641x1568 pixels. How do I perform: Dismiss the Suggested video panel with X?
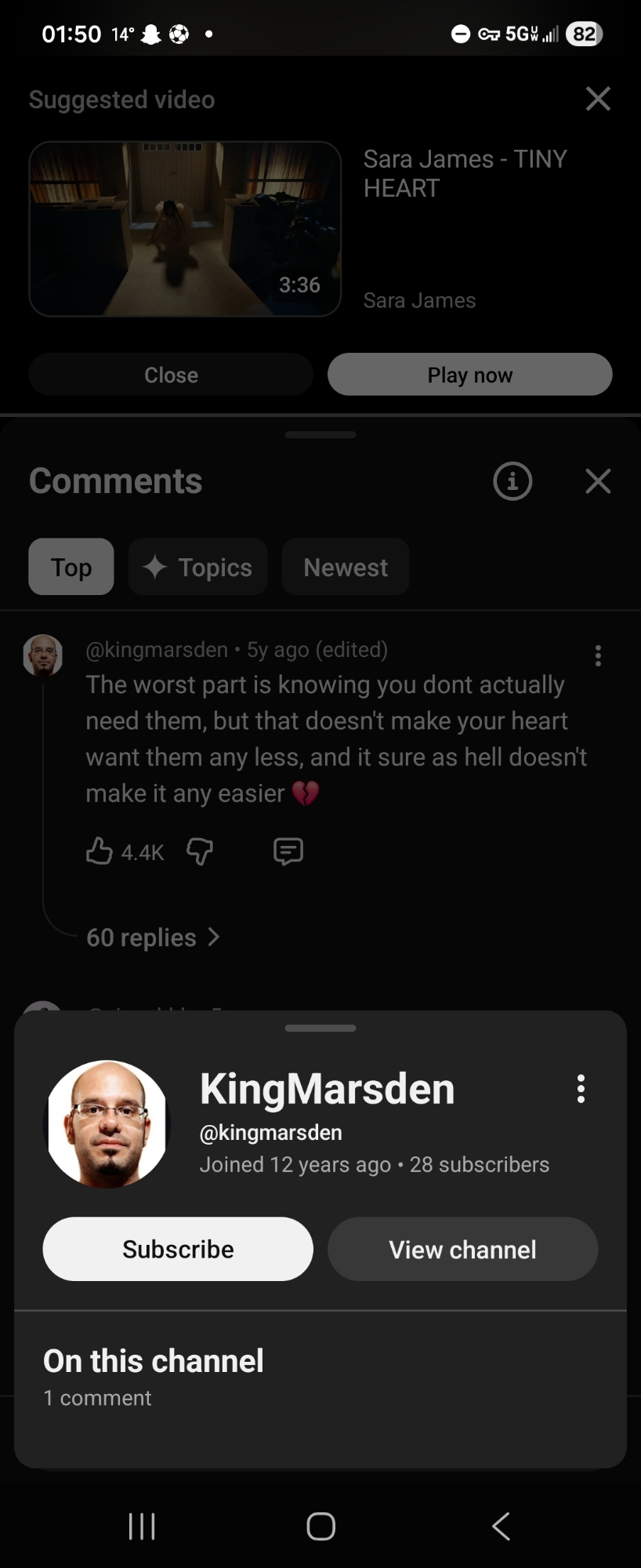coord(598,99)
